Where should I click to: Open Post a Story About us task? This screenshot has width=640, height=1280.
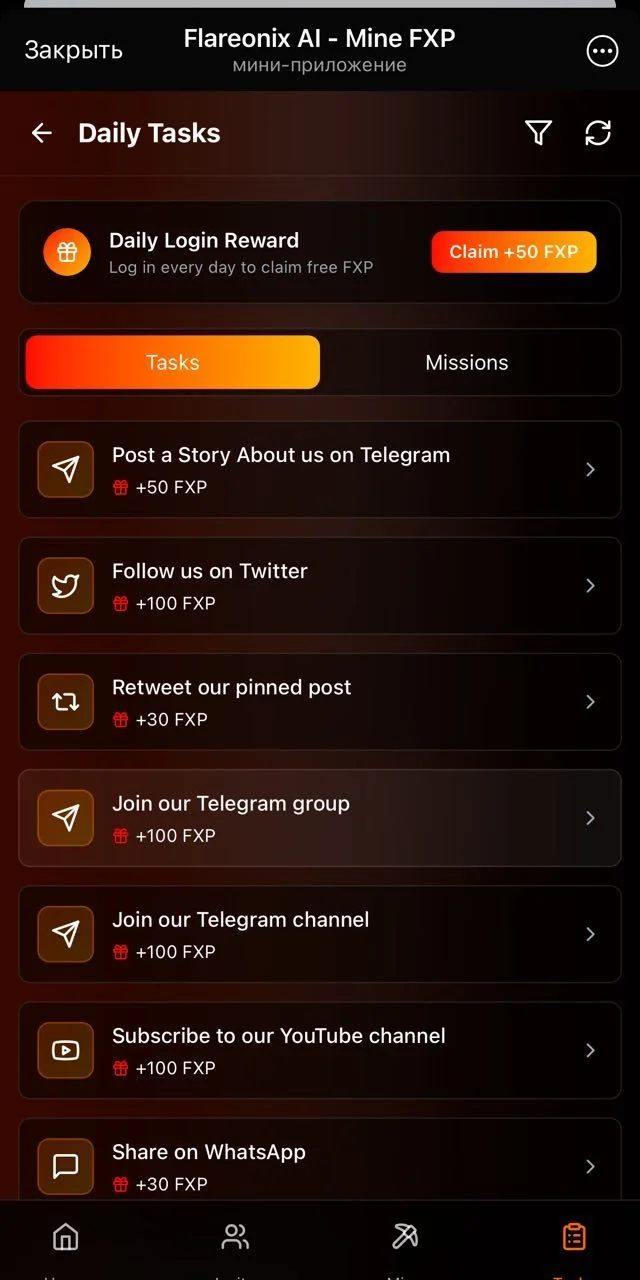320,469
